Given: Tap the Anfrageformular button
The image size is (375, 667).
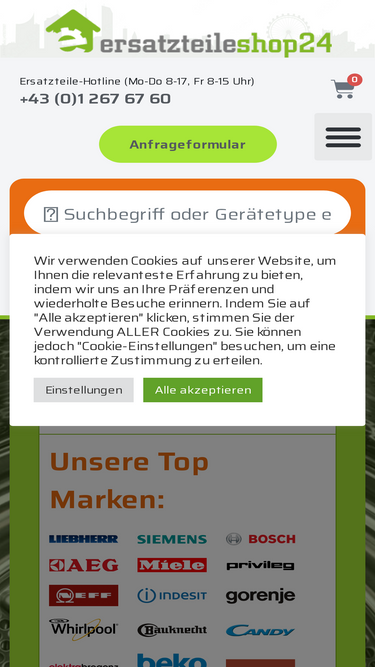Looking at the screenshot, I should point(188,144).
